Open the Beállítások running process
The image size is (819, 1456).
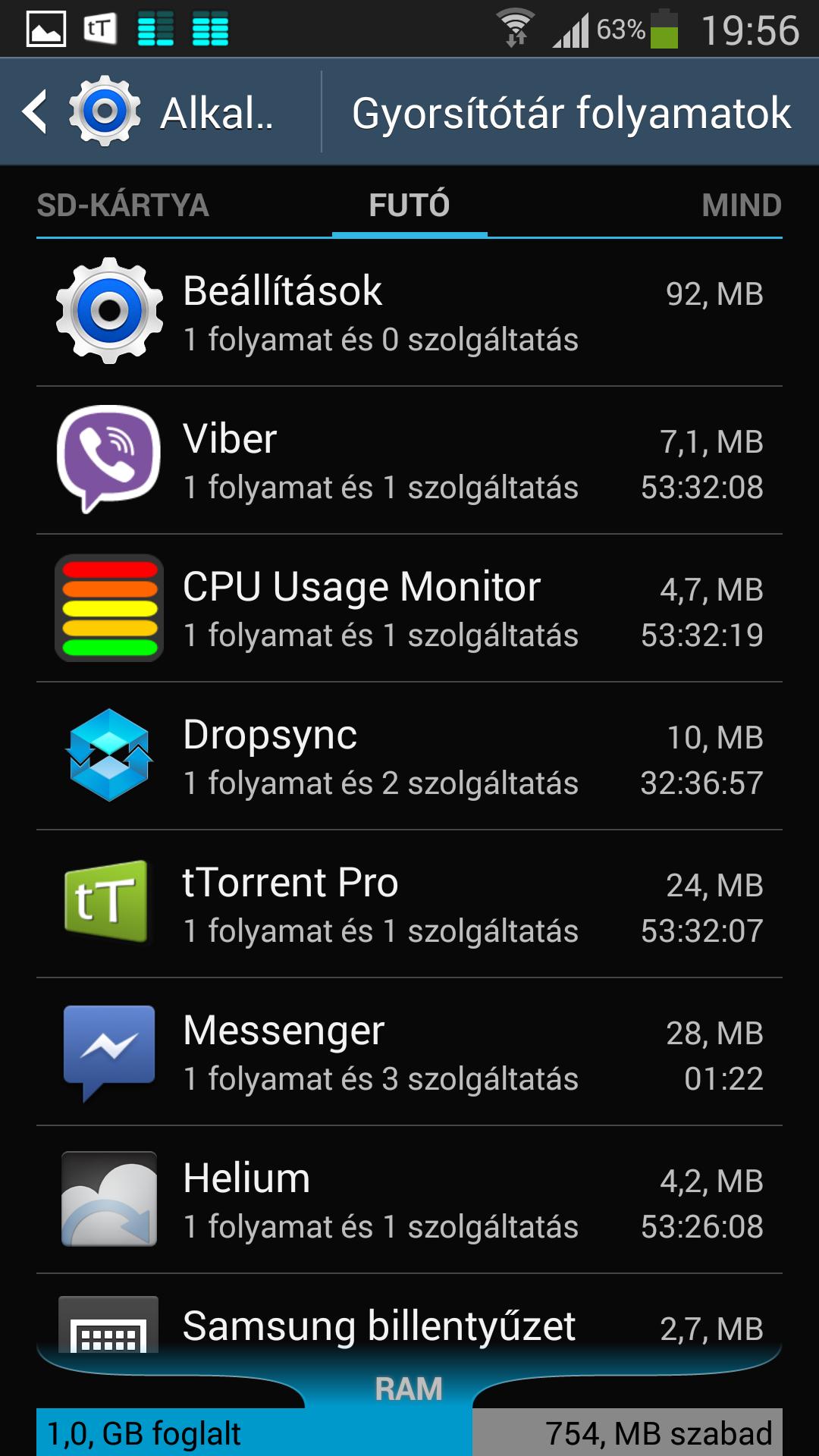pos(409,312)
